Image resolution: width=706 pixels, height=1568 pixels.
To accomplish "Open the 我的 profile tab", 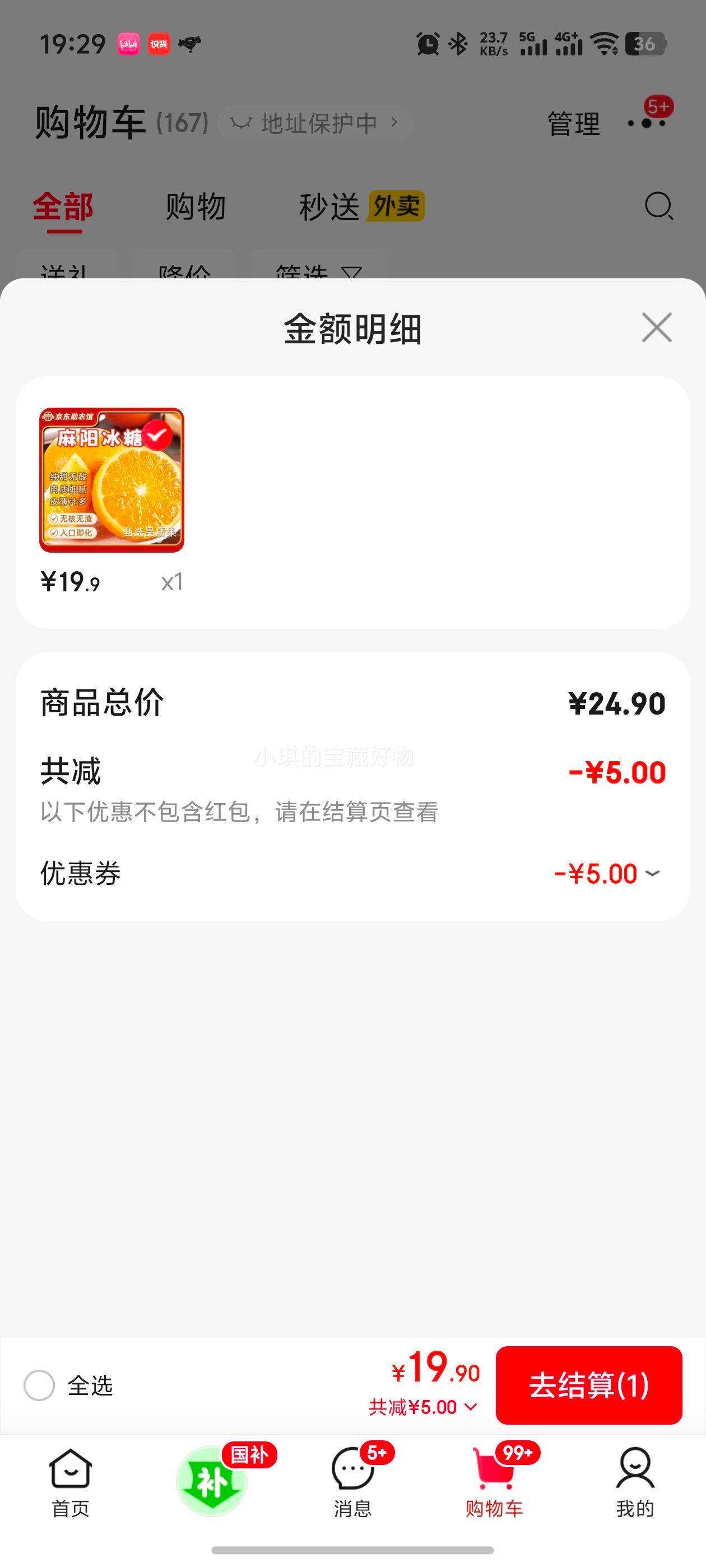I will coord(635,1482).
